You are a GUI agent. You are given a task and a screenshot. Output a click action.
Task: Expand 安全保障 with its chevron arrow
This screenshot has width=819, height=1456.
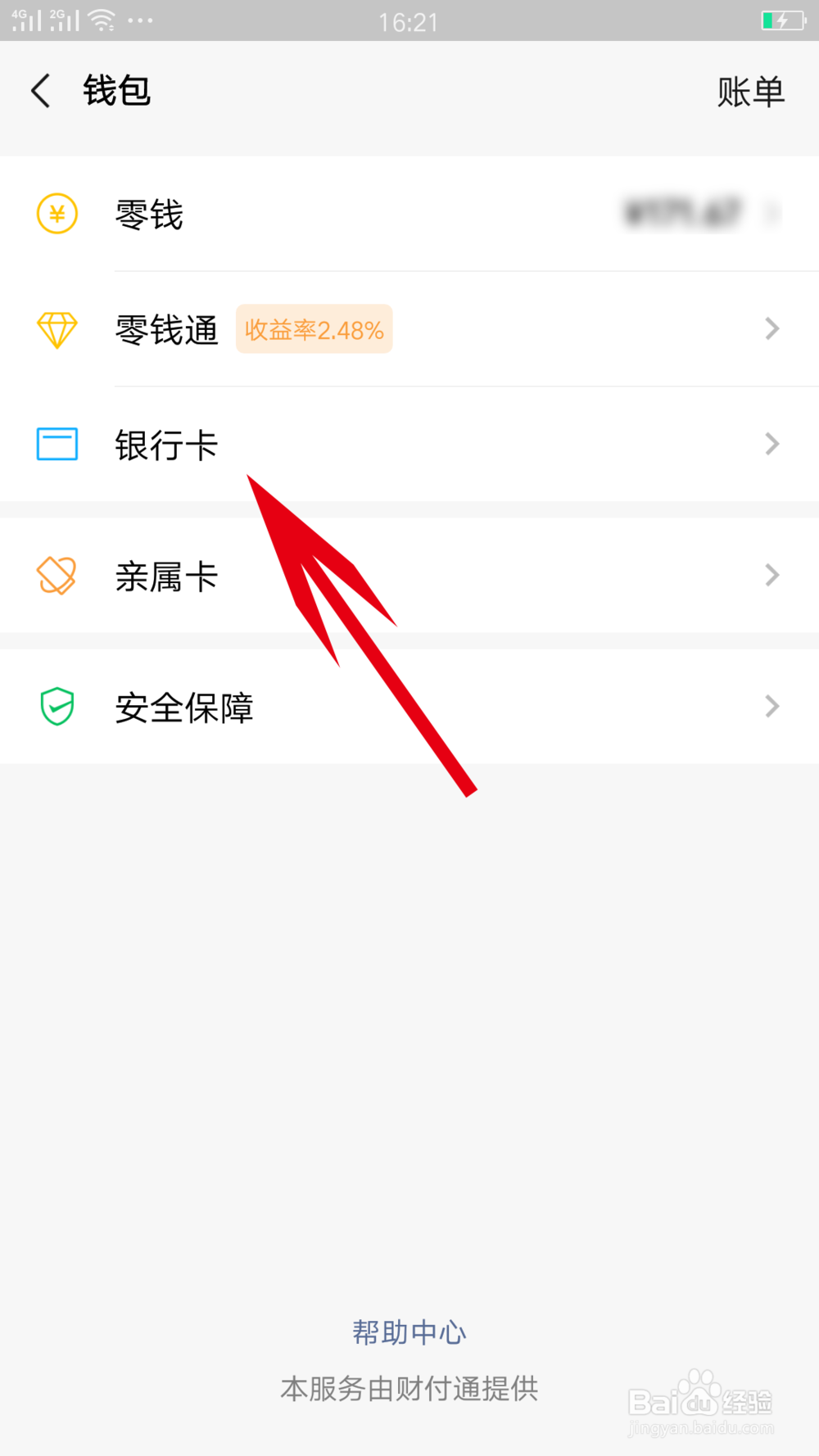click(x=771, y=706)
